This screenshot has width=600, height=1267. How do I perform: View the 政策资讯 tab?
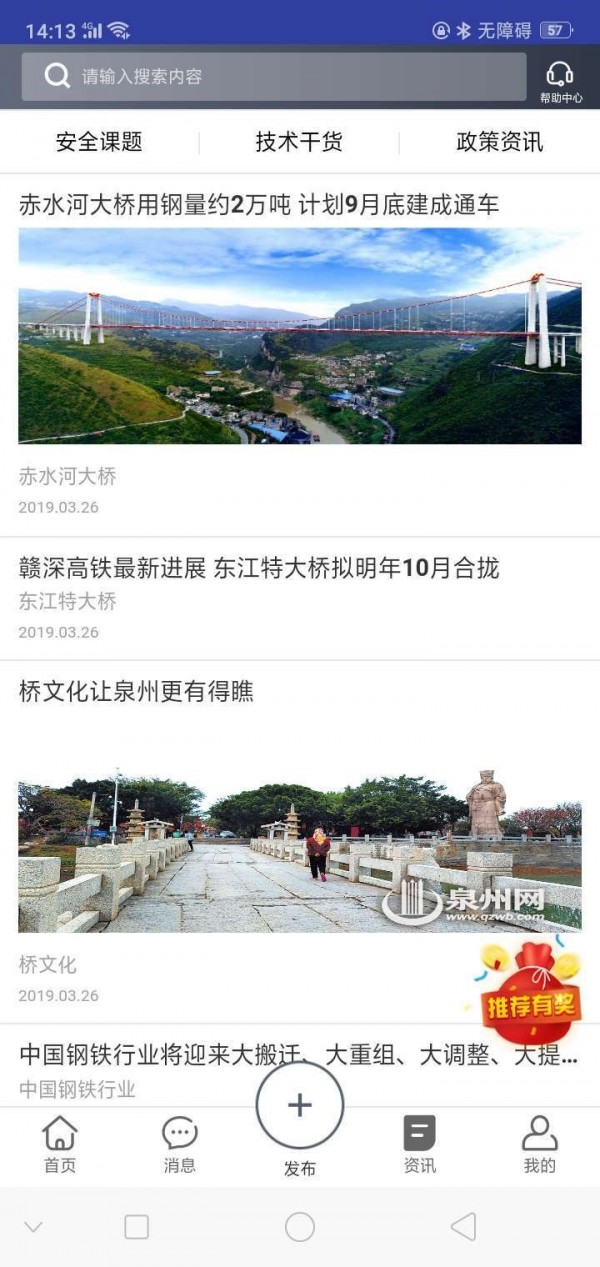[x=499, y=142]
